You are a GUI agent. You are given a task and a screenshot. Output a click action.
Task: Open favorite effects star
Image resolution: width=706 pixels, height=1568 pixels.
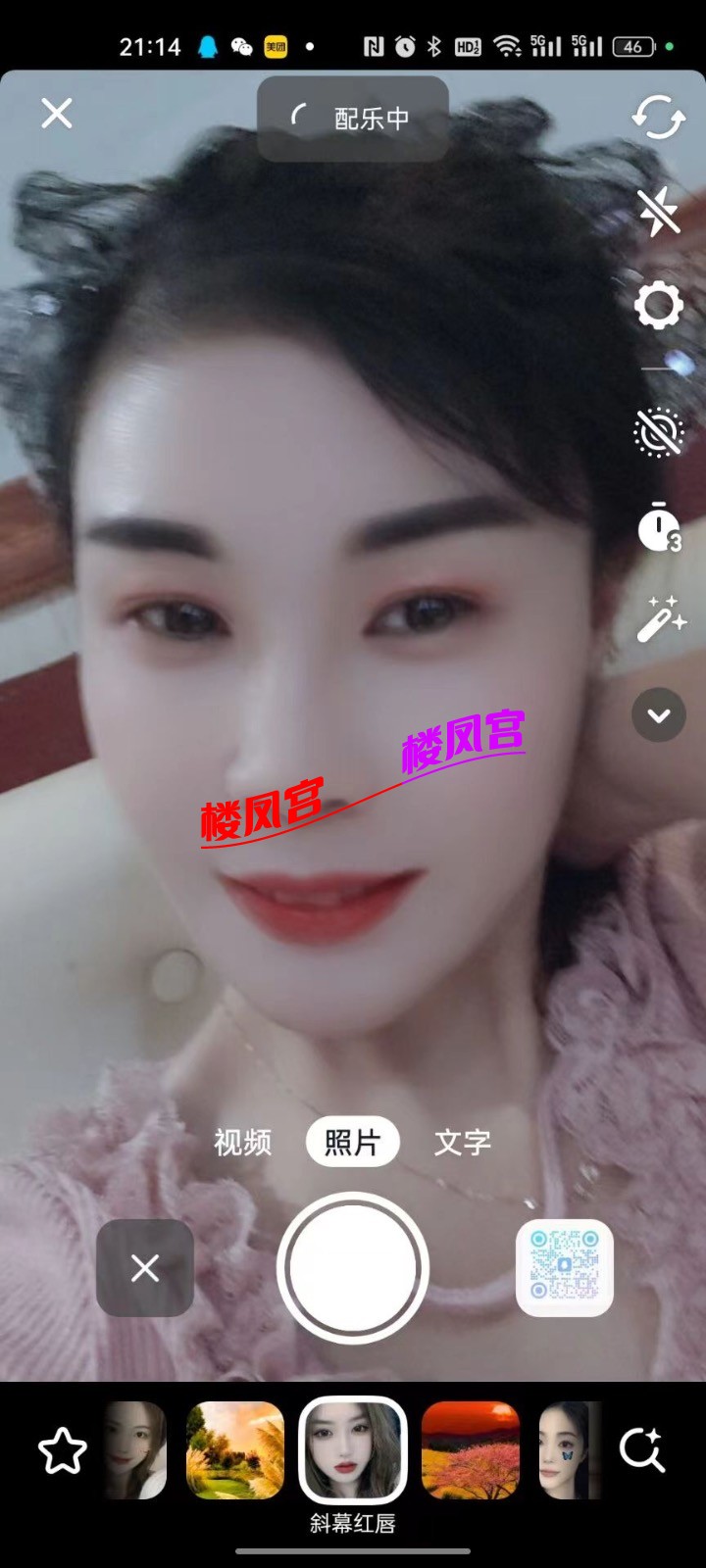point(62,1450)
